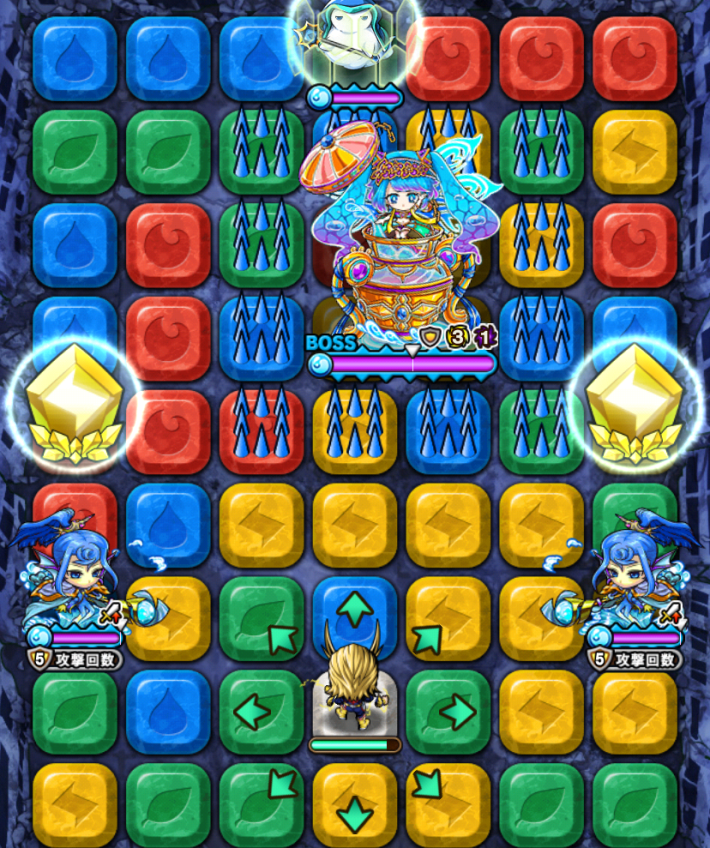
Task: Choose the down-right diagonal arrow
Action: (x=428, y=784)
